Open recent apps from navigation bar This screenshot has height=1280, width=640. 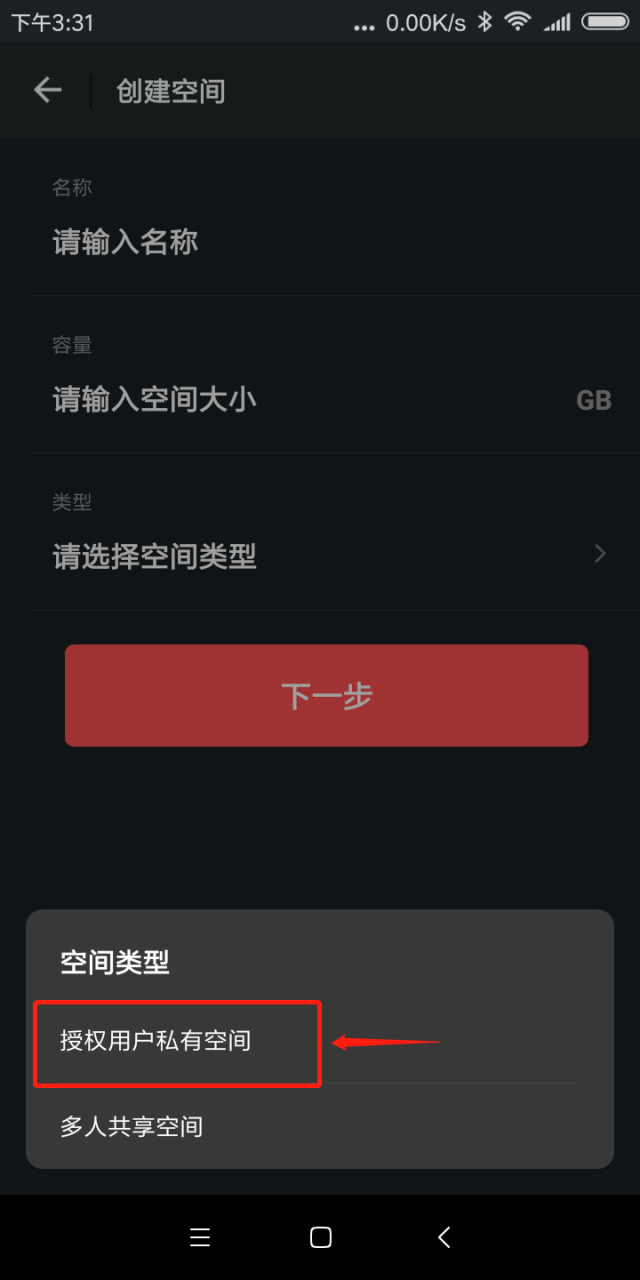coord(200,1238)
